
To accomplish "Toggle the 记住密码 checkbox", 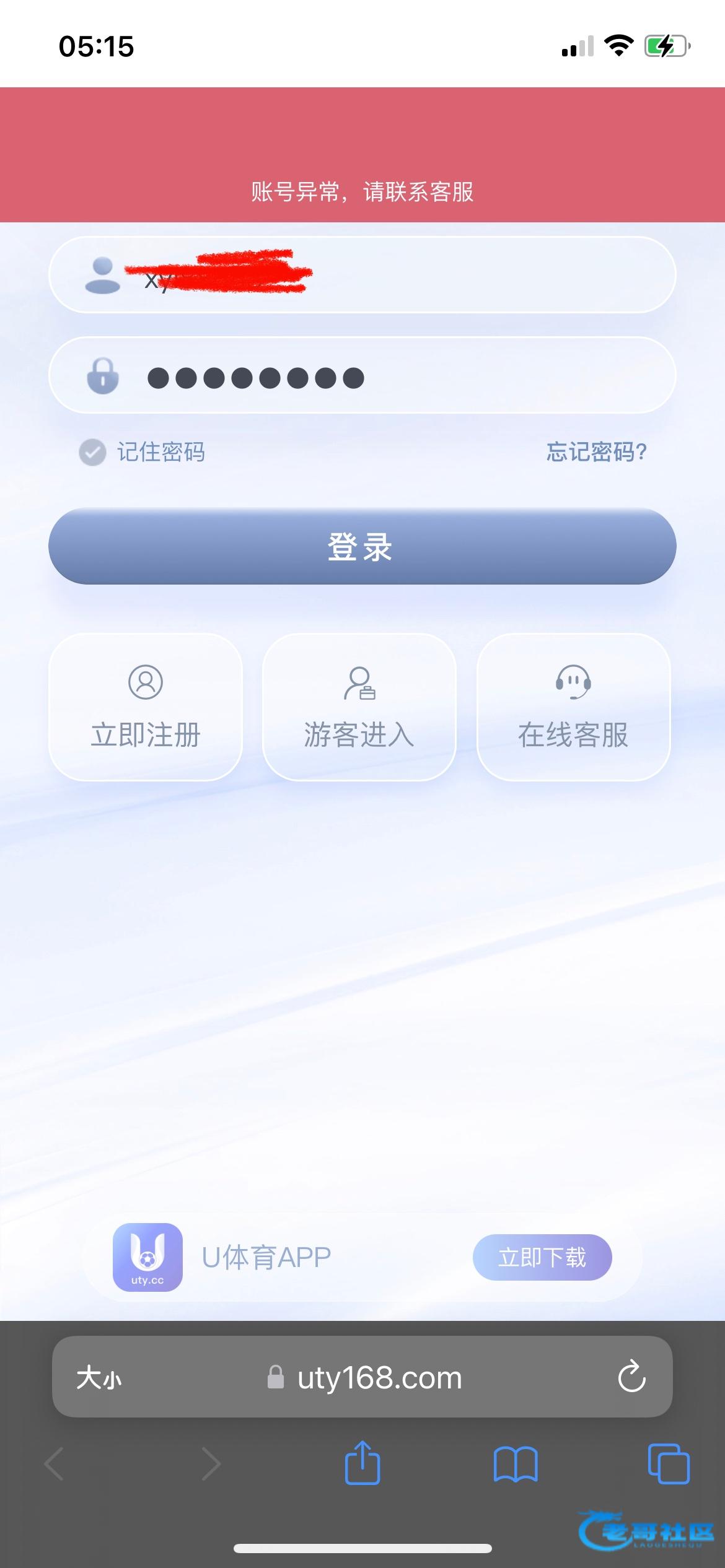I will [93, 452].
